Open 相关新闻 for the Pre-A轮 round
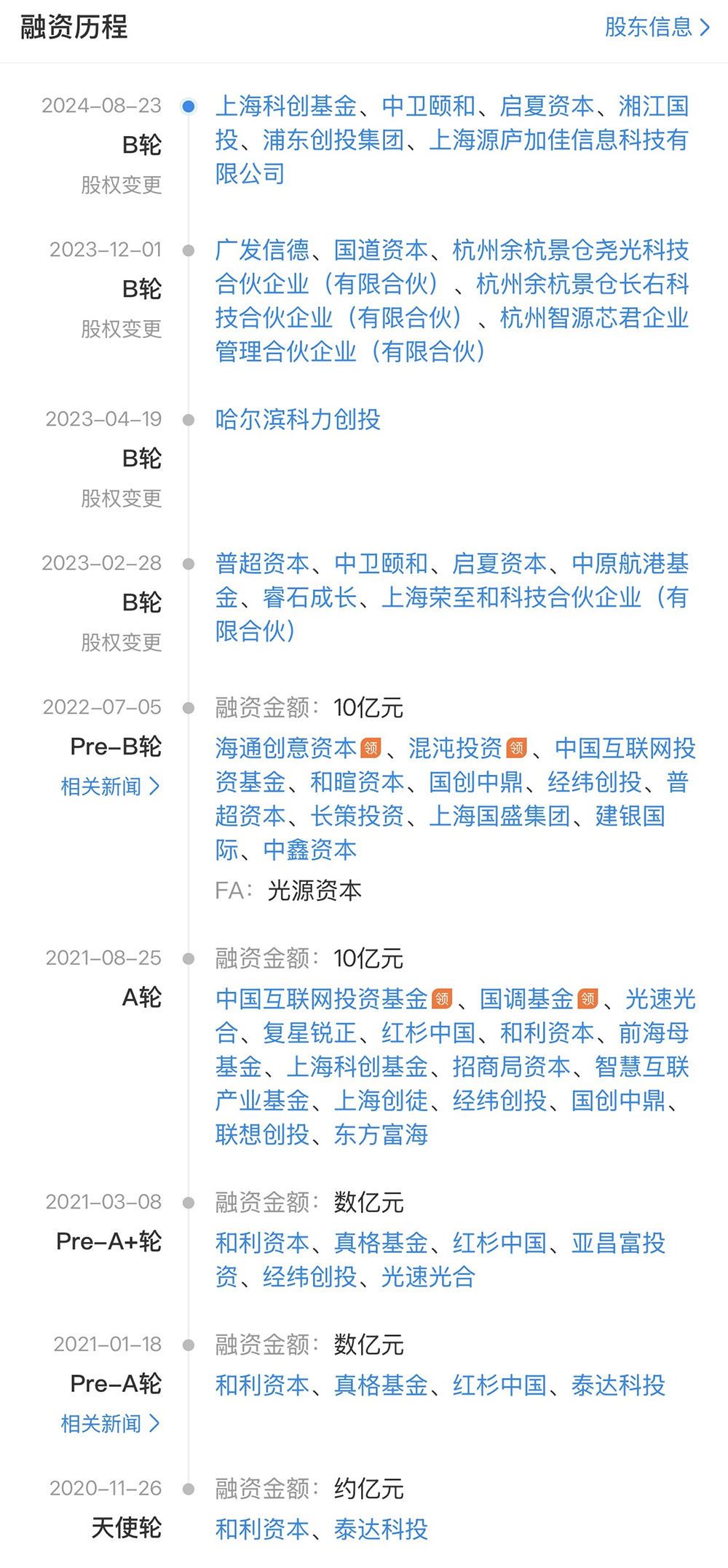This screenshot has width=728, height=1568. click(110, 1423)
